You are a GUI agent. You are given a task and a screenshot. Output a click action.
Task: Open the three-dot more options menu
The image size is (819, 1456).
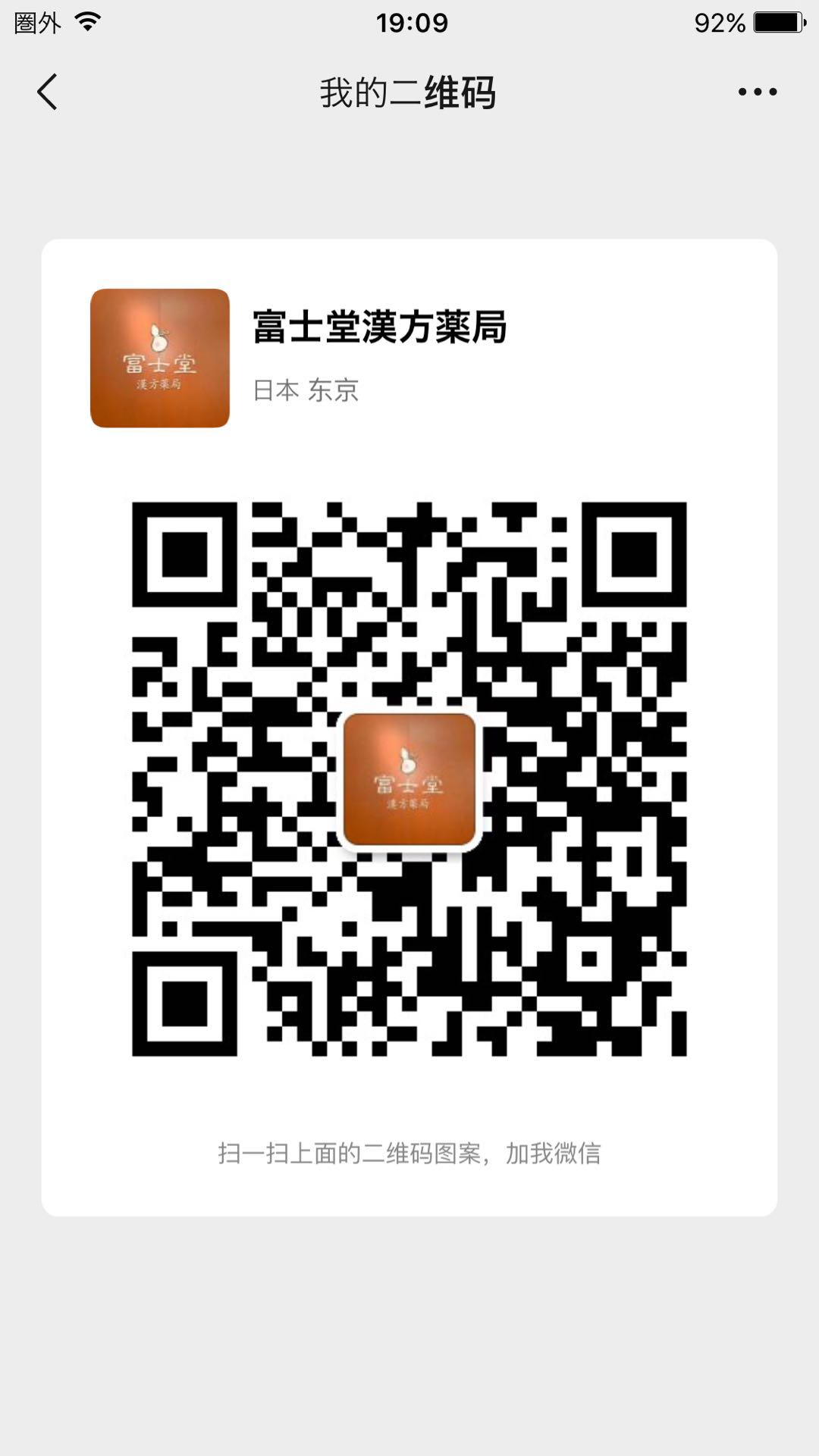[758, 92]
